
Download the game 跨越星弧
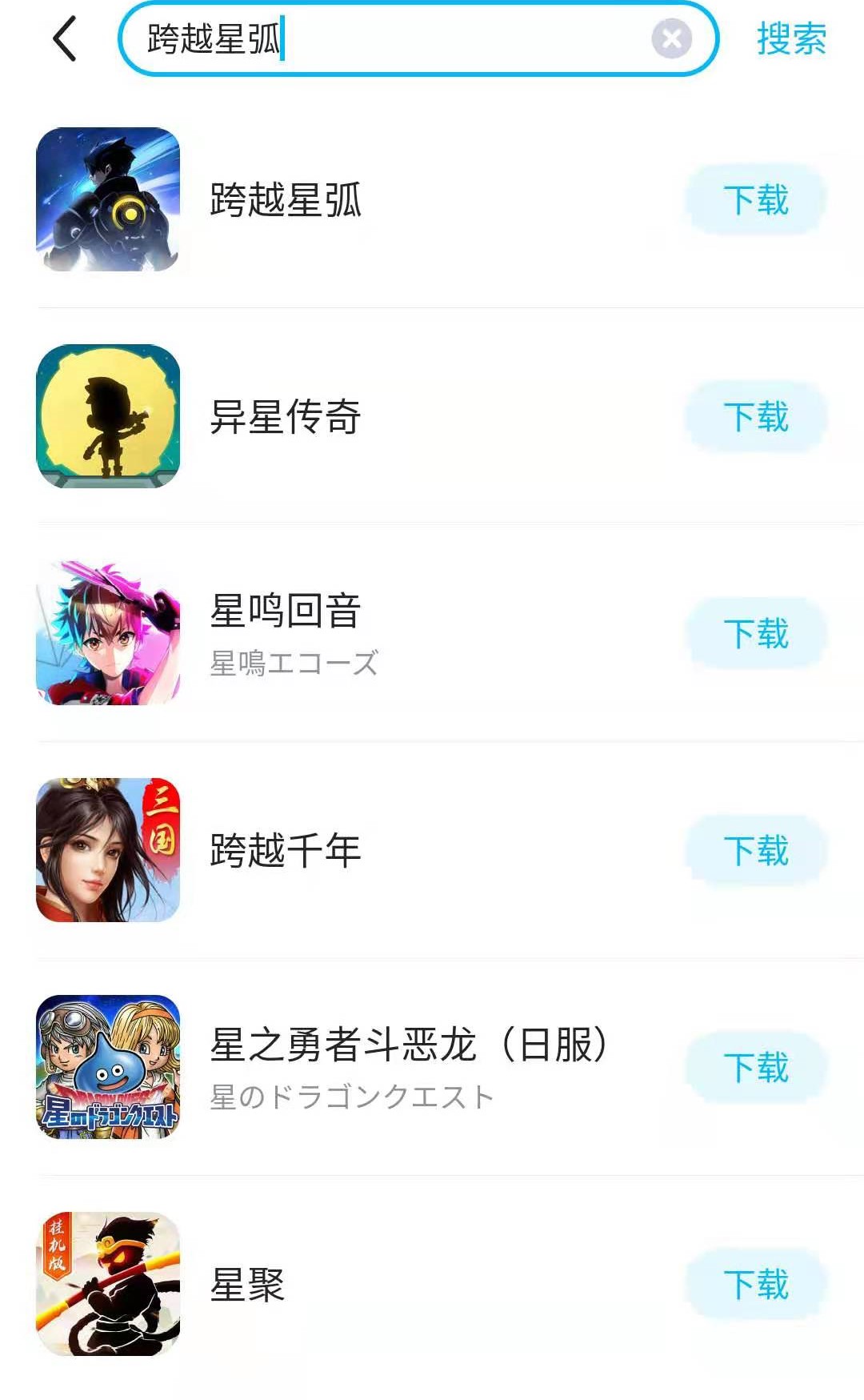point(755,200)
